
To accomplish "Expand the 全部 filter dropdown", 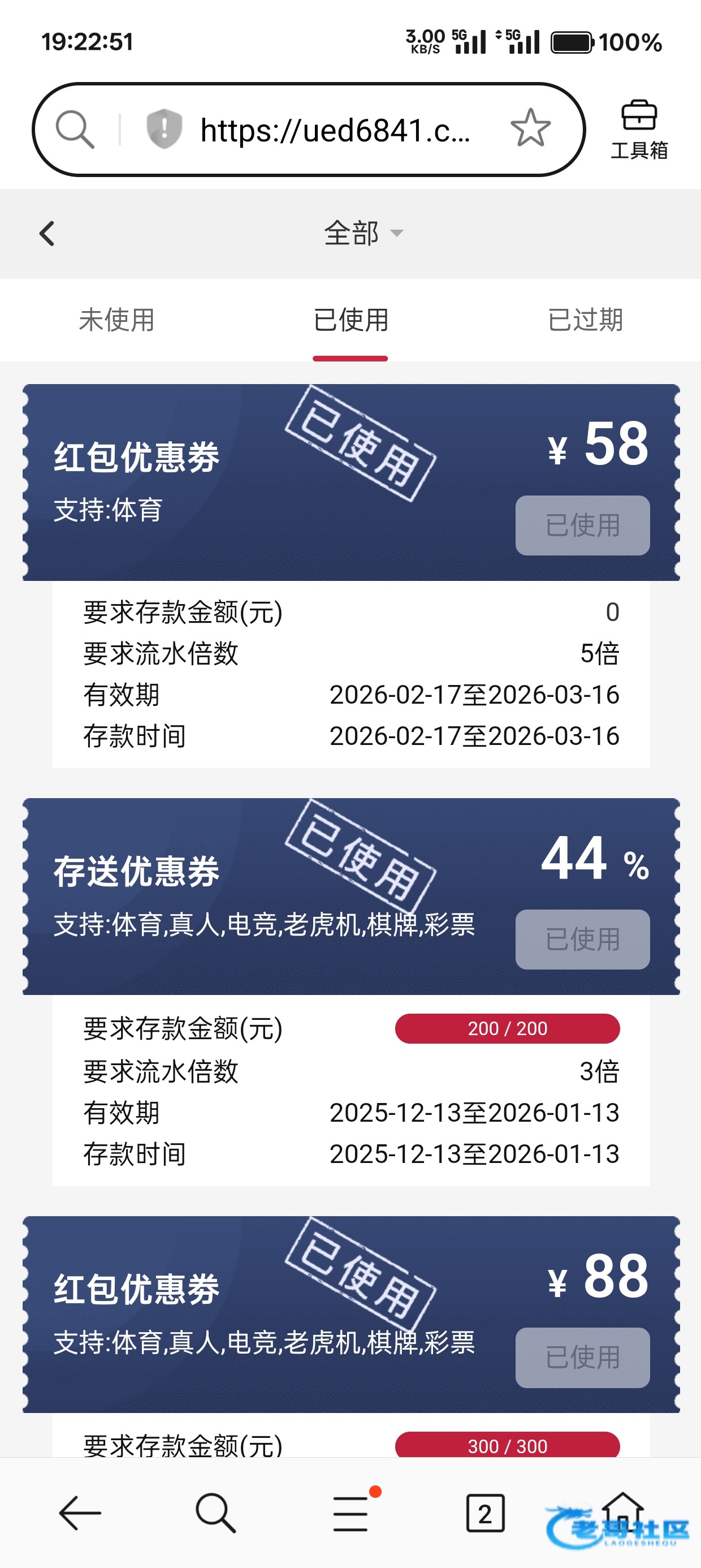I will [363, 233].
